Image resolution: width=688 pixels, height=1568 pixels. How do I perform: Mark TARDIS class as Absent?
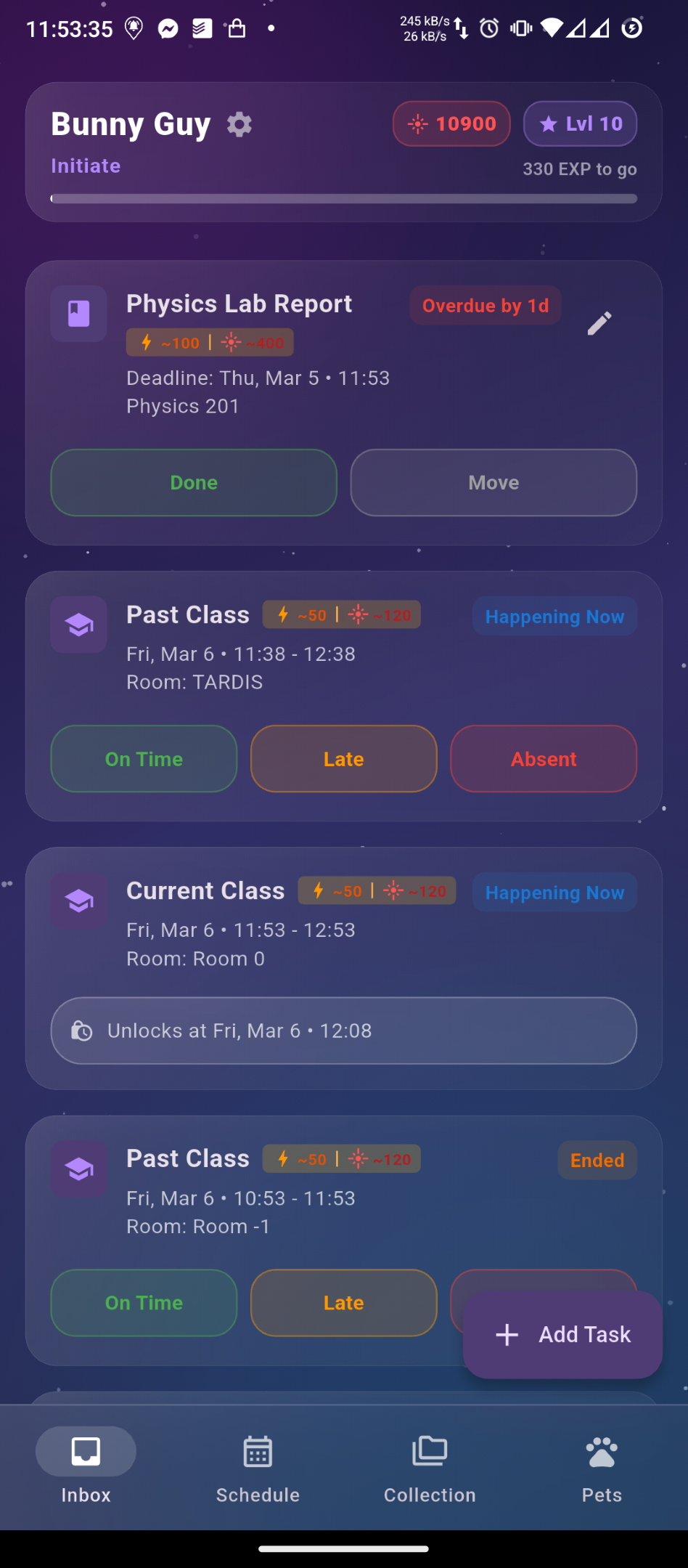[x=544, y=759]
